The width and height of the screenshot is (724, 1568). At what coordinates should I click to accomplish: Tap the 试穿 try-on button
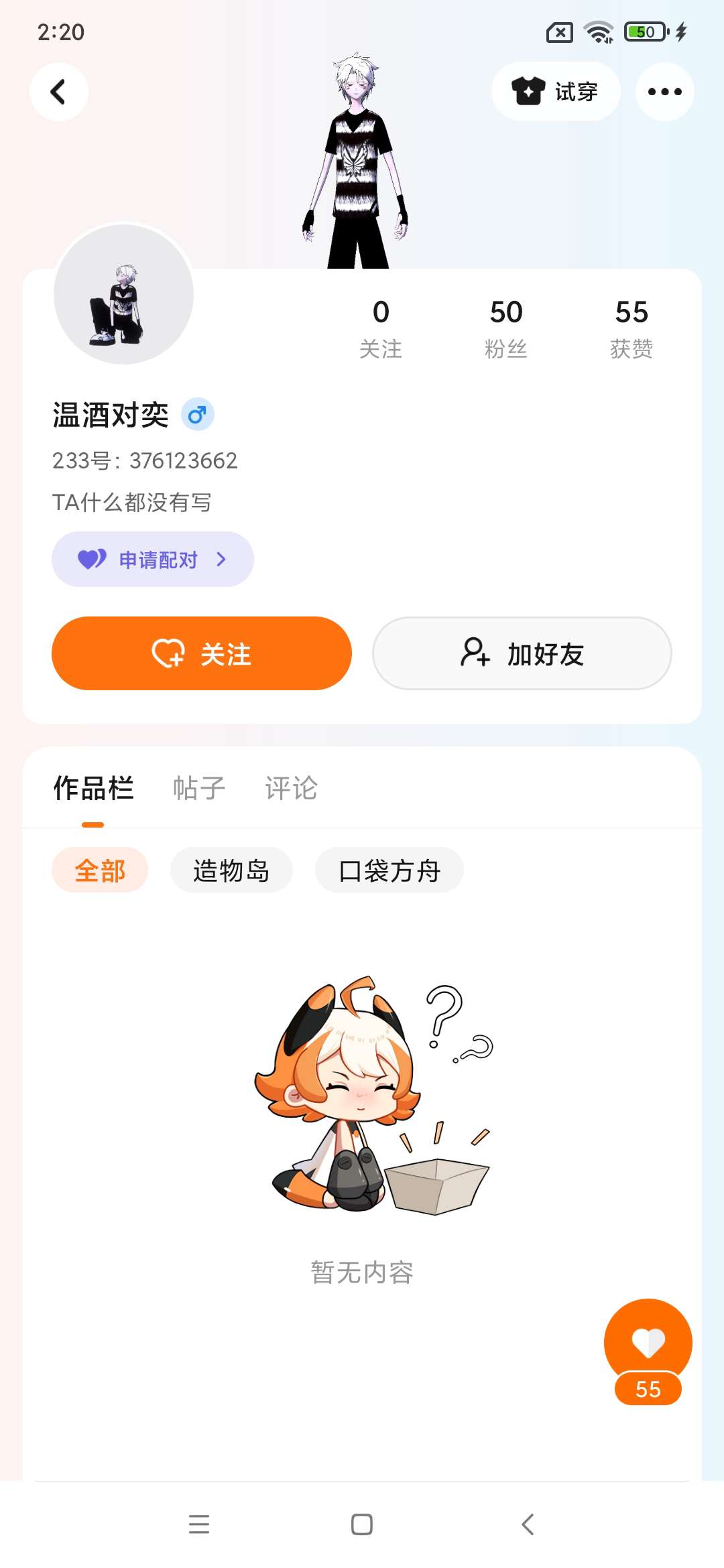555,92
